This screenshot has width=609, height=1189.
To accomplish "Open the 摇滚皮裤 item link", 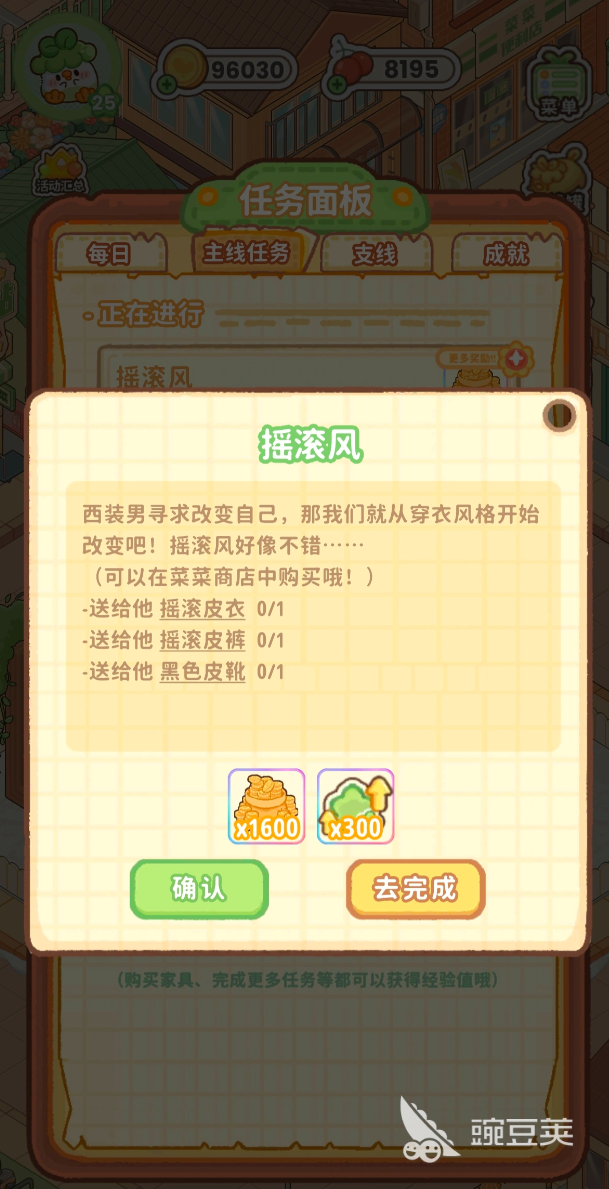I will [x=202, y=641].
